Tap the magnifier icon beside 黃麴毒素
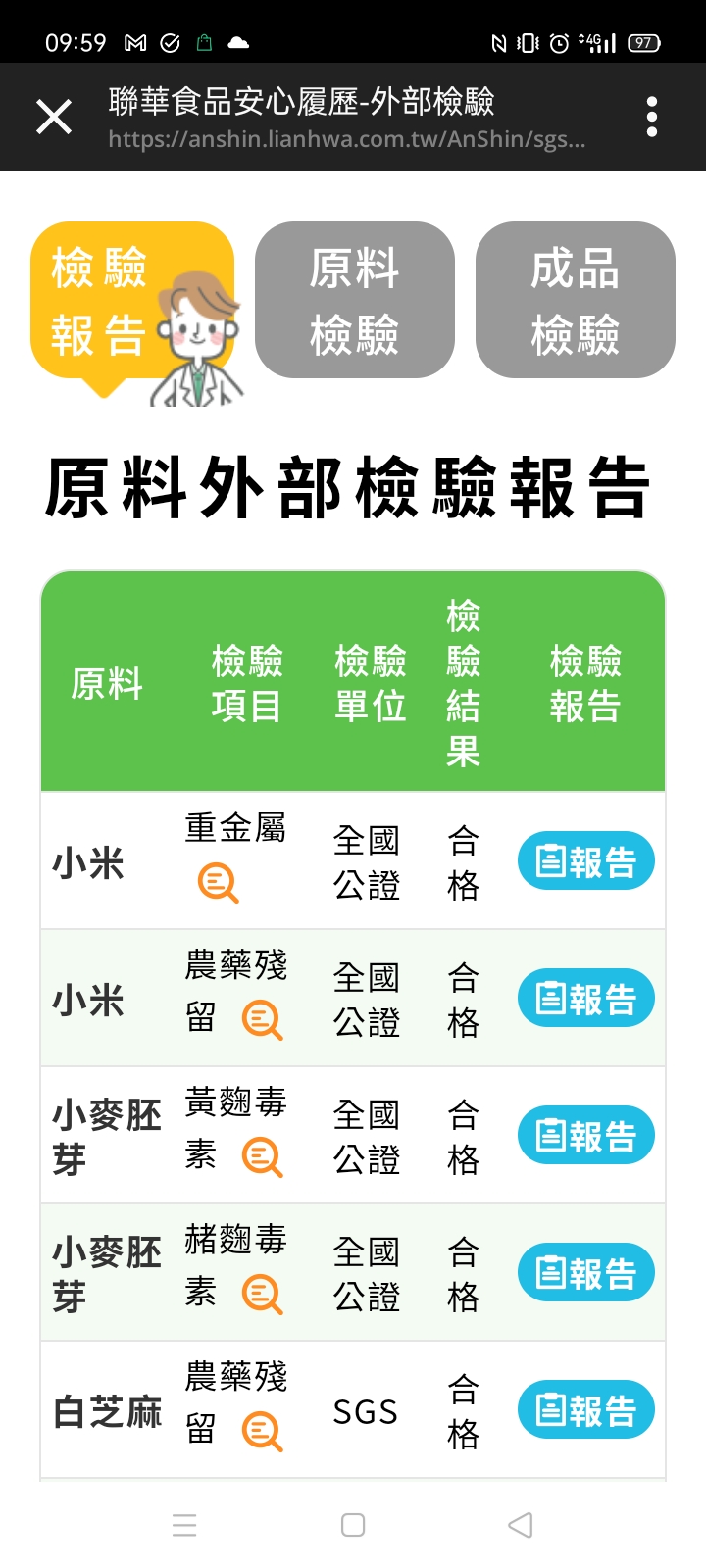The image size is (706, 1568). [262, 1157]
